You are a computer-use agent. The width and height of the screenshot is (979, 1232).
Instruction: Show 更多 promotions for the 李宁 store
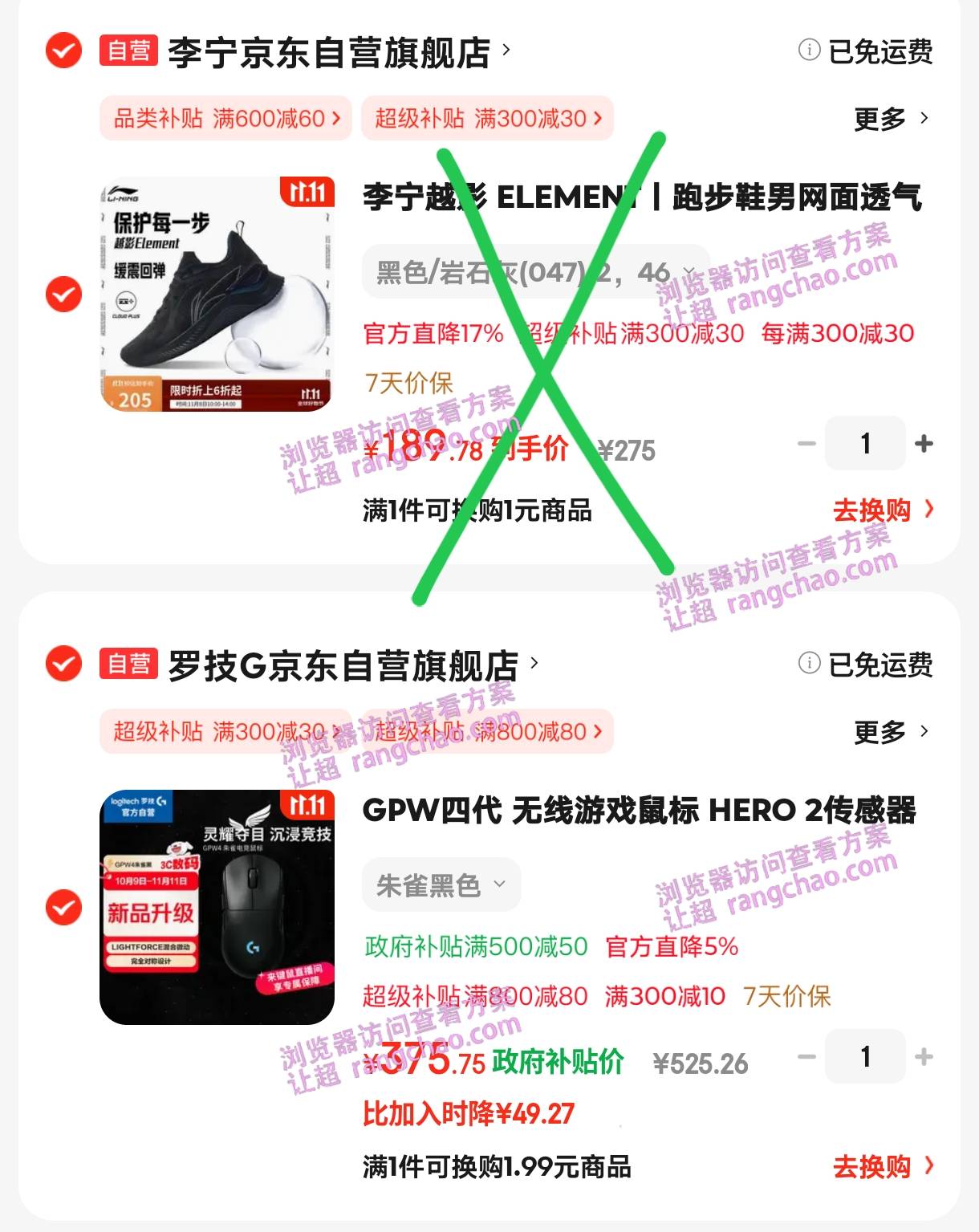tap(891, 119)
